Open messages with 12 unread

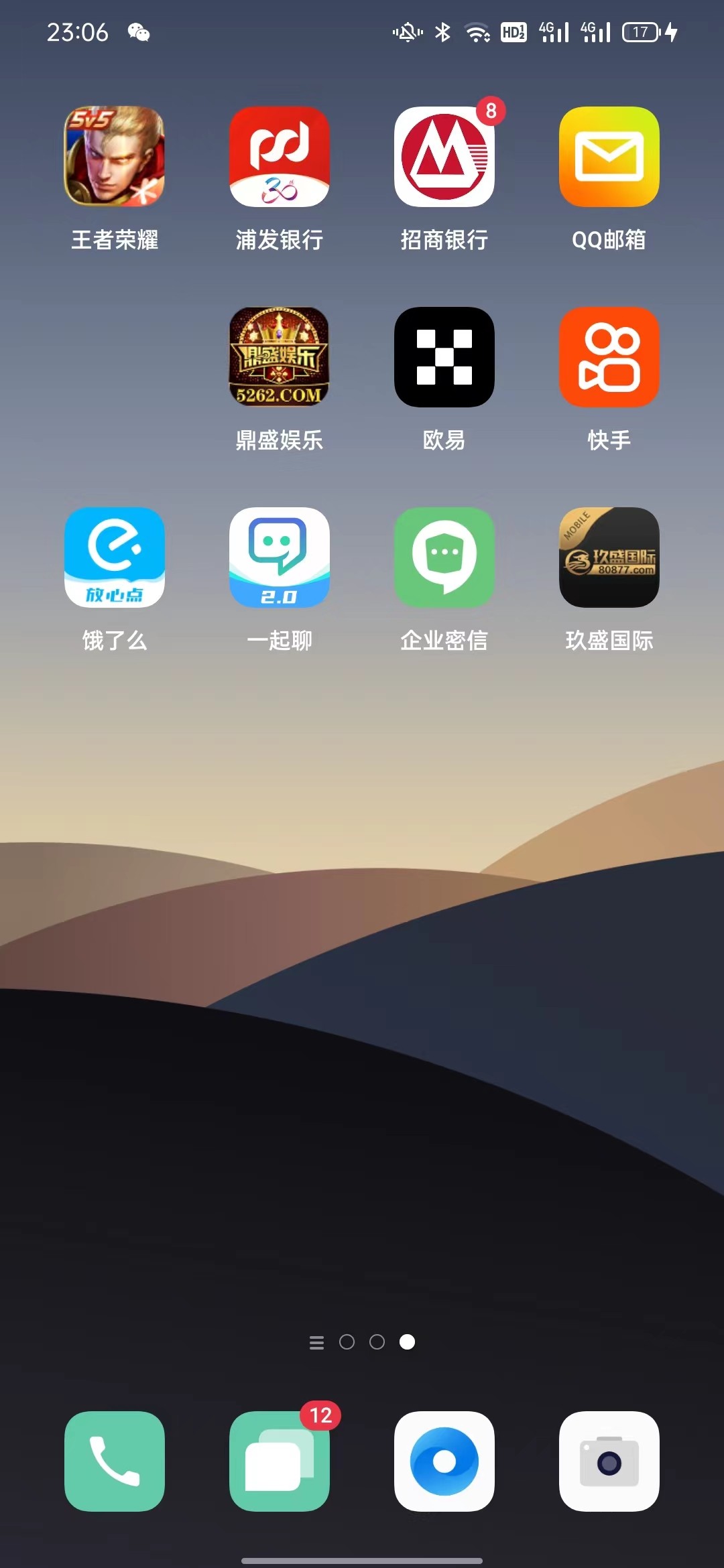click(280, 1461)
